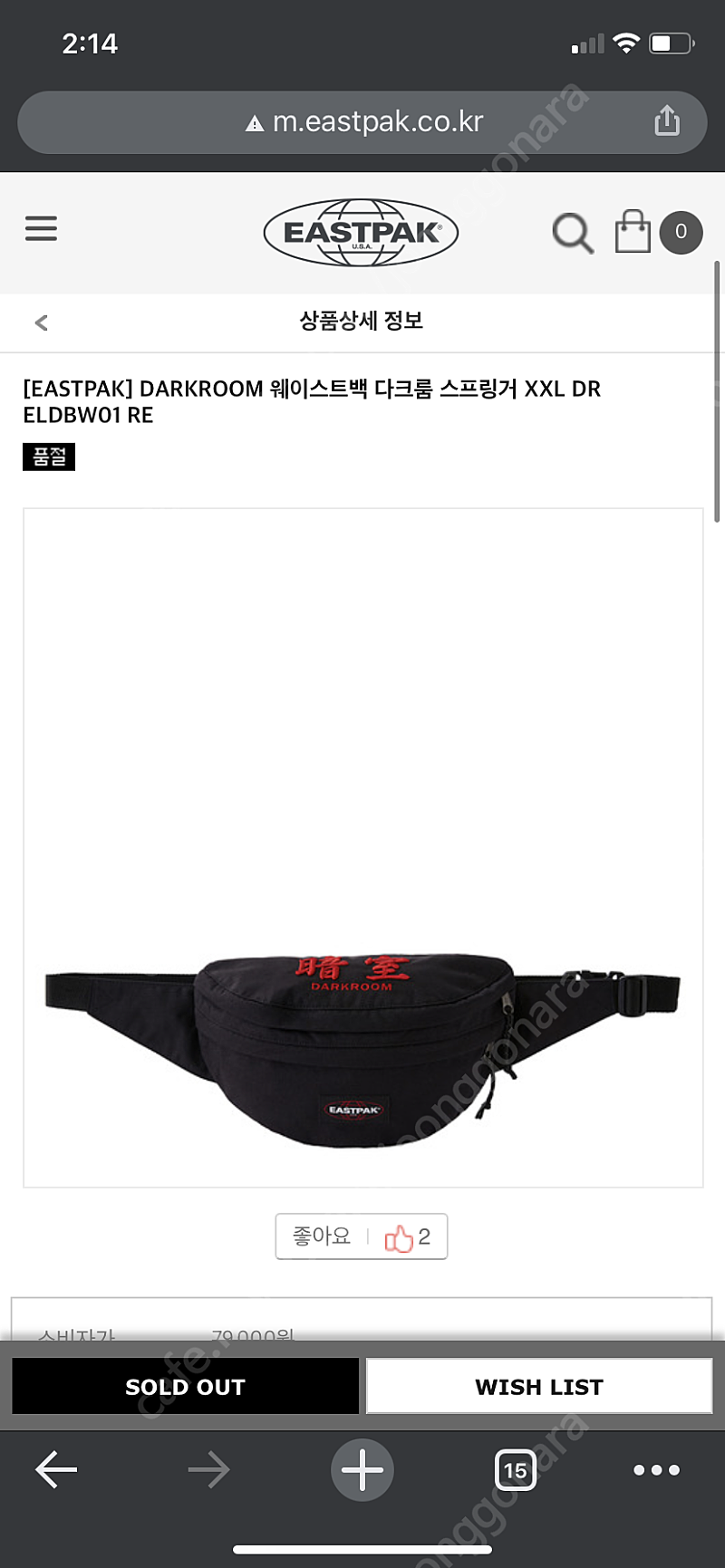Image resolution: width=725 pixels, height=1568 pixels.
Task: Open the hamburger menu
Action: tap(41, 228)
